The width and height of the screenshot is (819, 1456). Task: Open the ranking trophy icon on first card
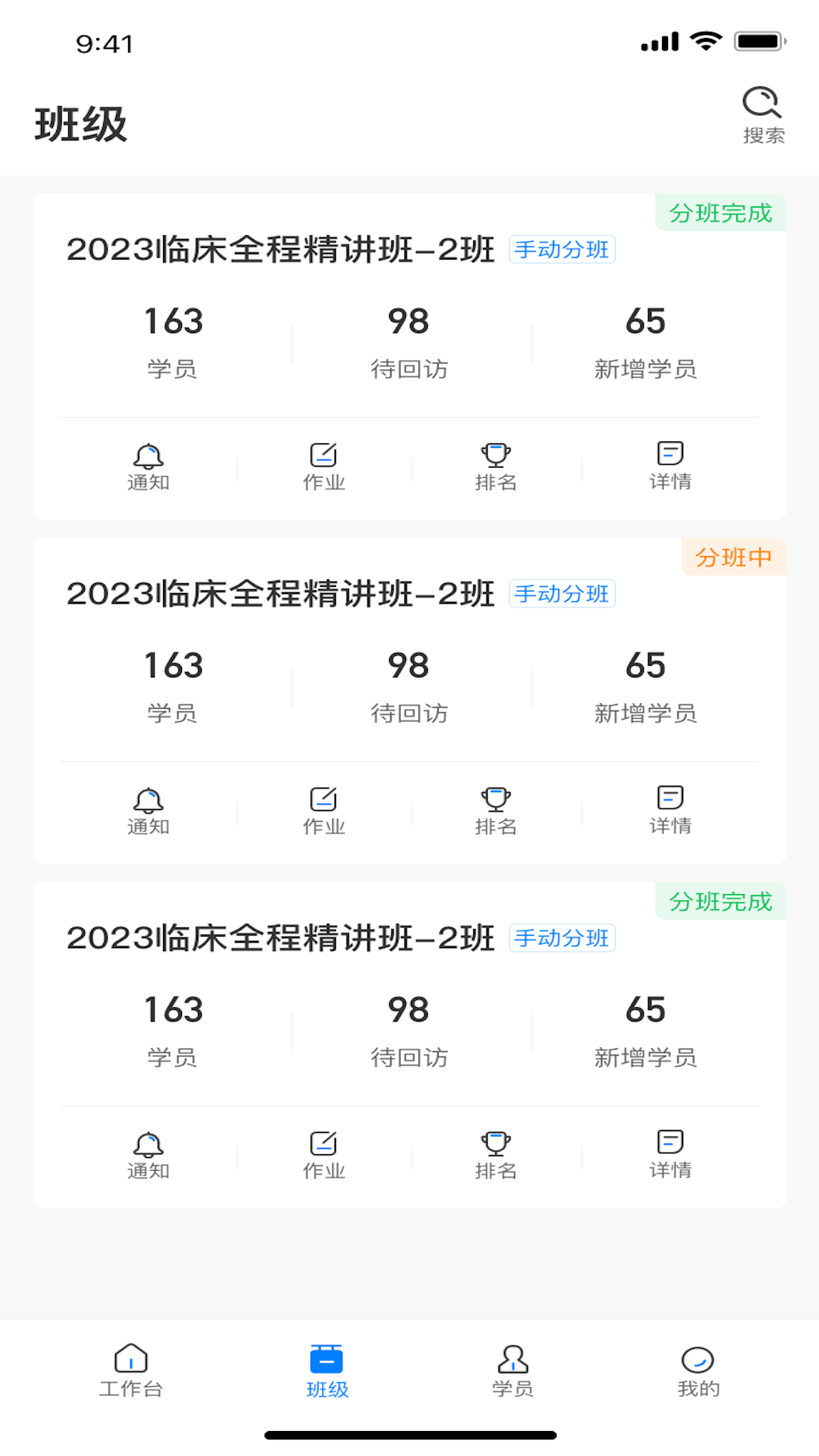(x=495, y=464)
